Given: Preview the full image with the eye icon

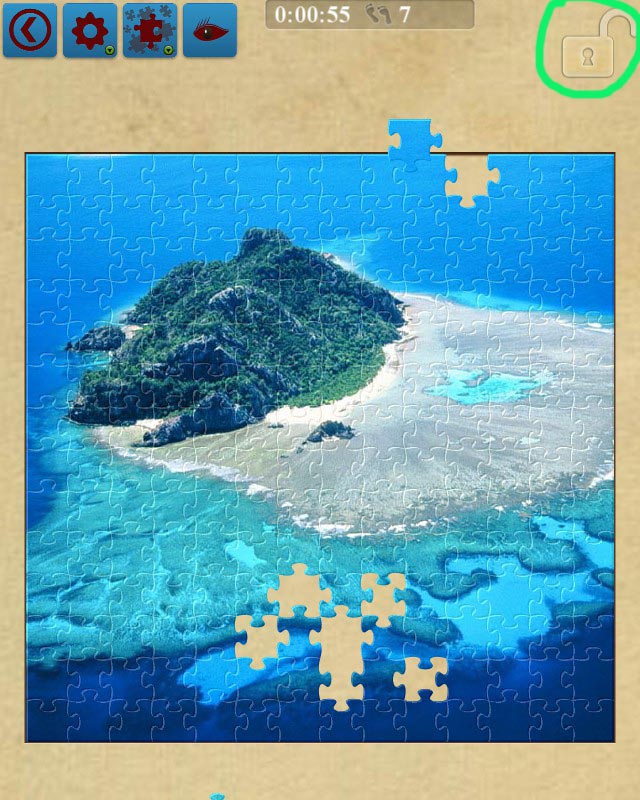Looking at the screenshot, I should 210,31.
